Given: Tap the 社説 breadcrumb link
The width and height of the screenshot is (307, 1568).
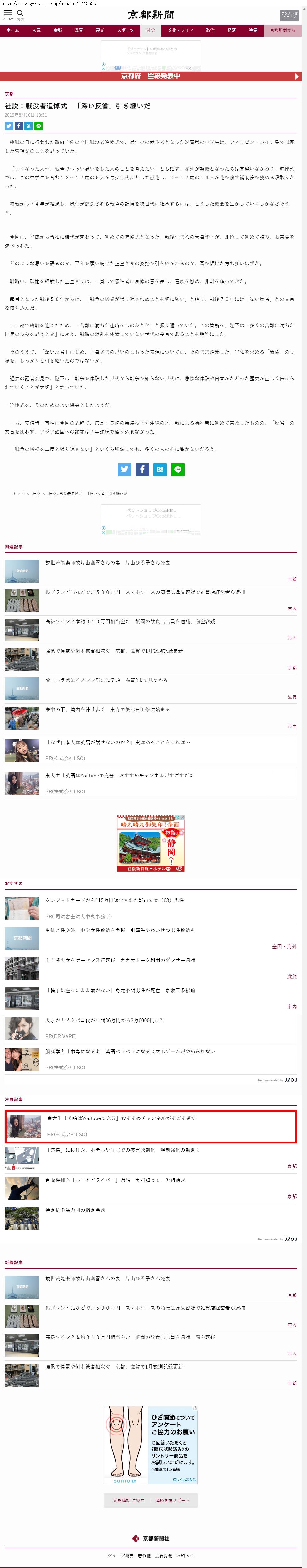Looking at the screenshot, I should coord(36,494).
